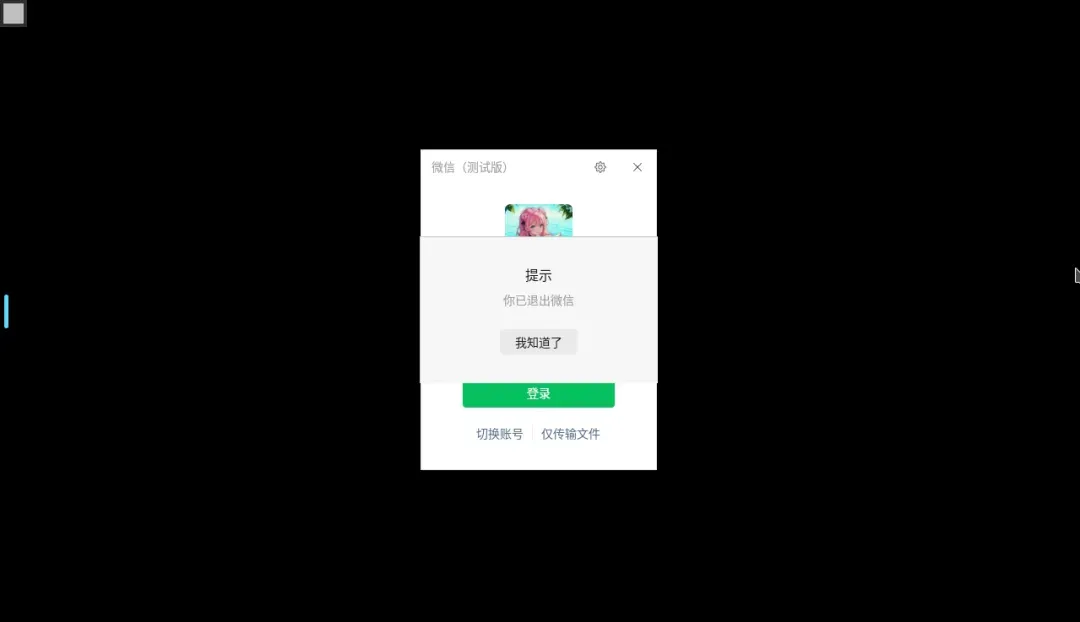The width and height of the screenshot is (1080, 622).
Task: Close the WeChat login window
Action: click(x=637, y=167)
